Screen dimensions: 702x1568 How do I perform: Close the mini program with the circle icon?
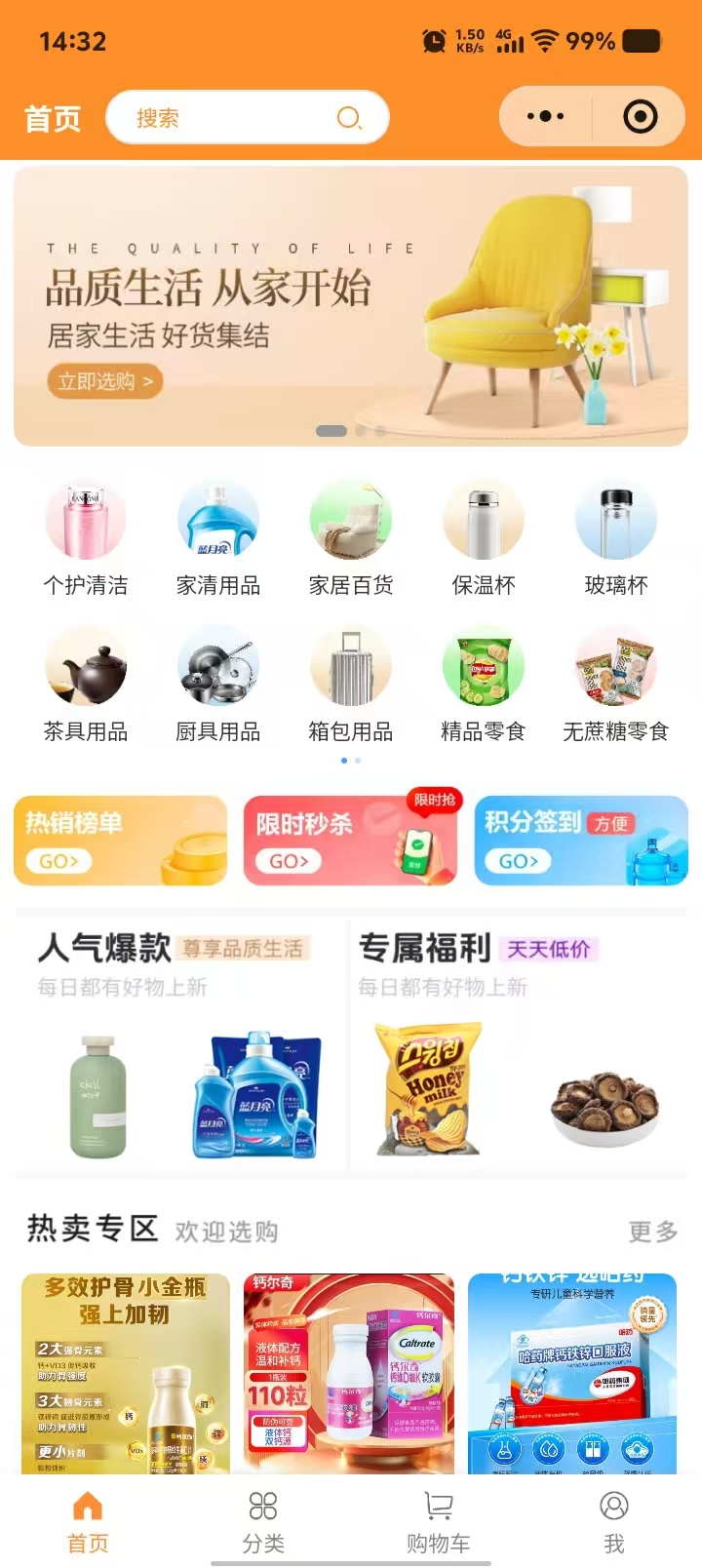(x=640, y=117)
